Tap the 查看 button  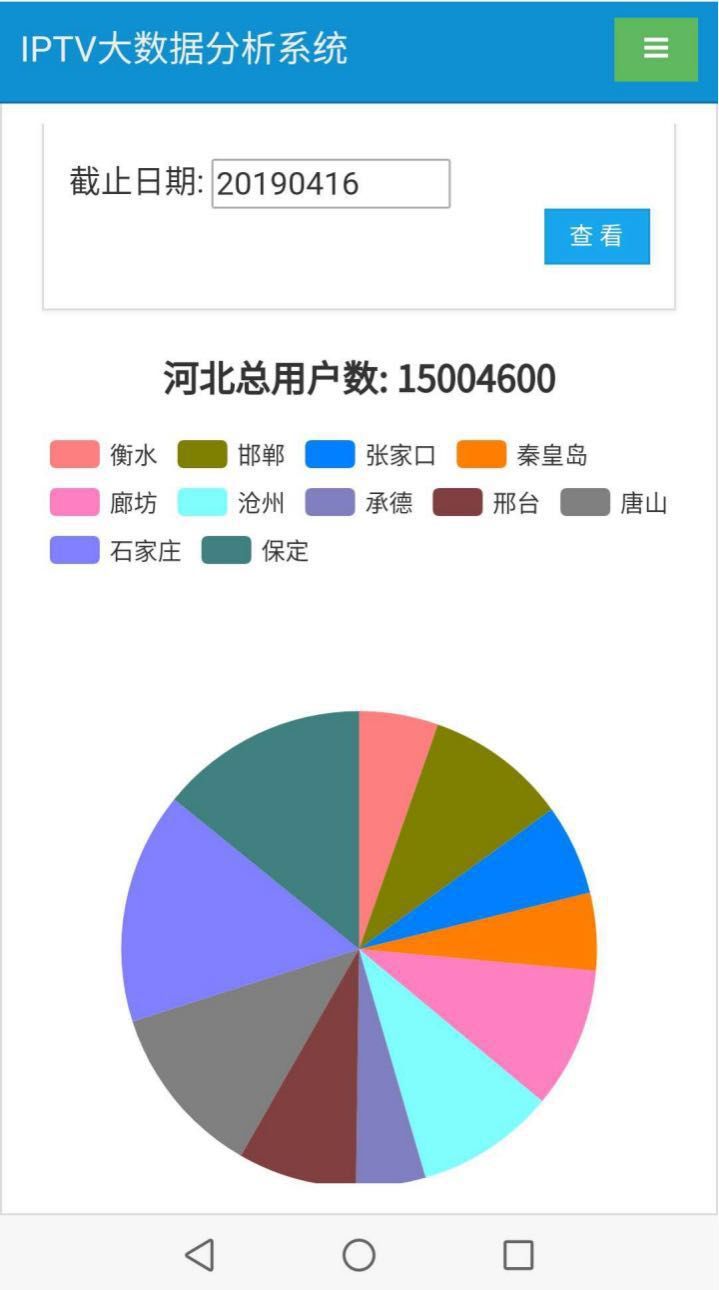[597, 236]
